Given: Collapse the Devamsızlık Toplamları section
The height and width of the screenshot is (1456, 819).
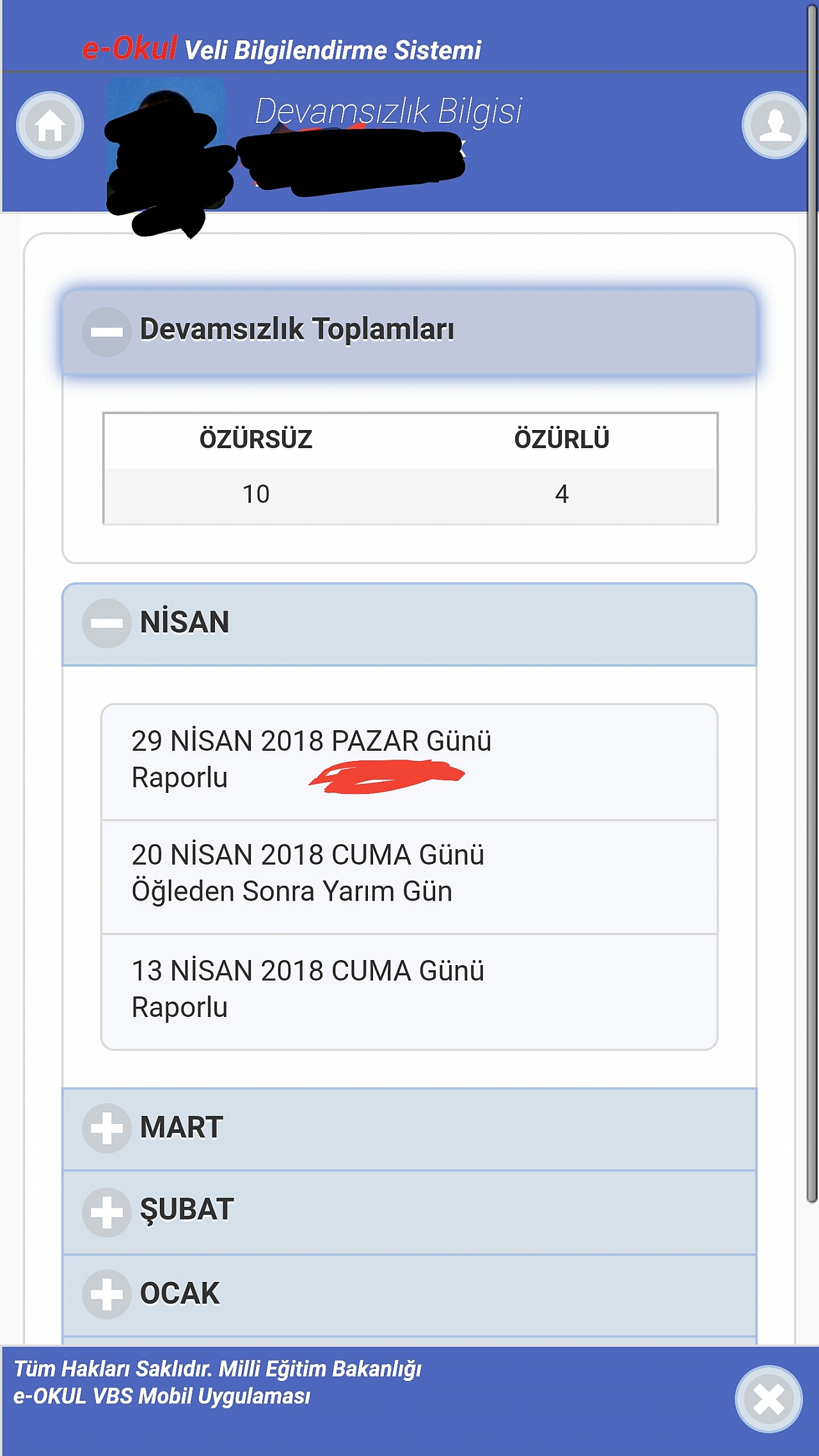Looking at the screenshot, I should tap(409, 332).
